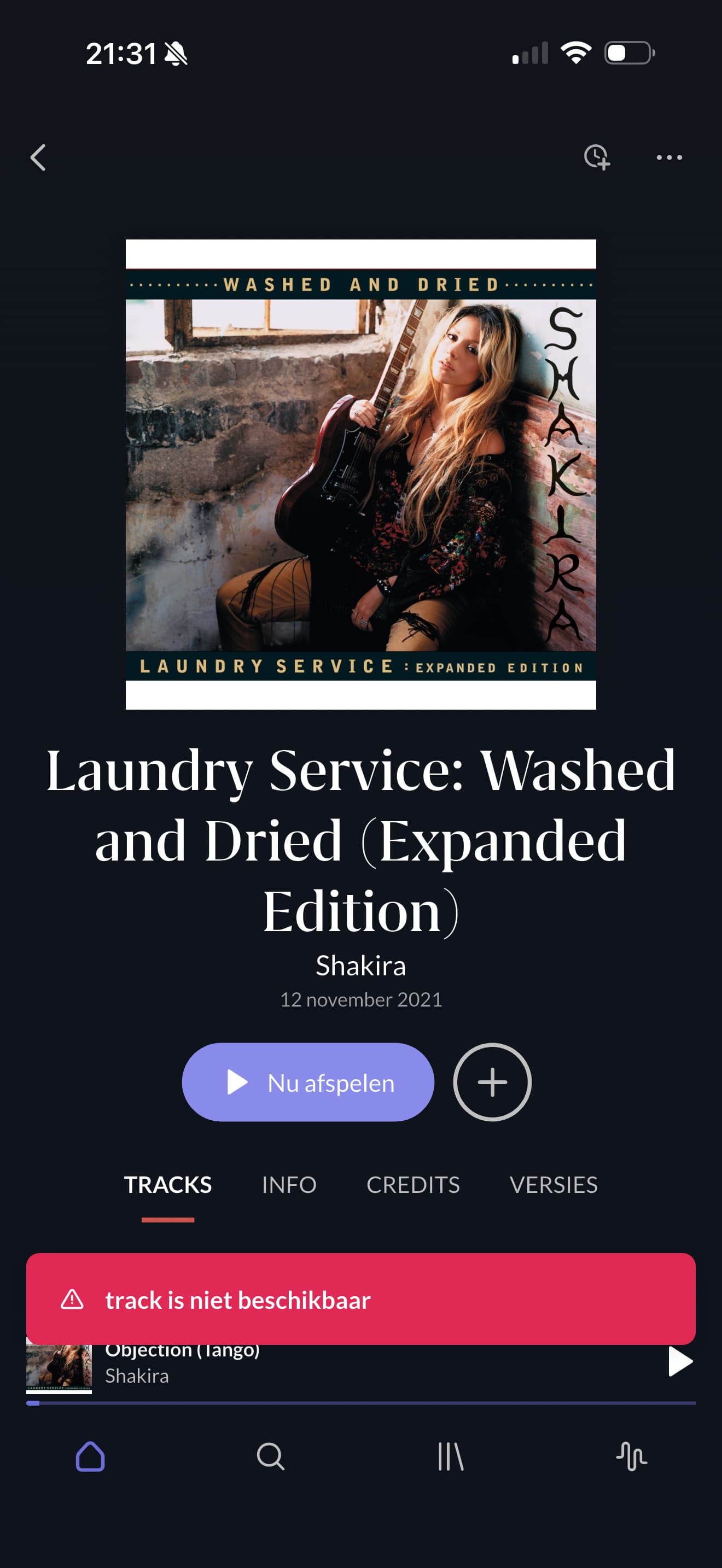Tap the clock-plus listen later icon

point(596,157)
